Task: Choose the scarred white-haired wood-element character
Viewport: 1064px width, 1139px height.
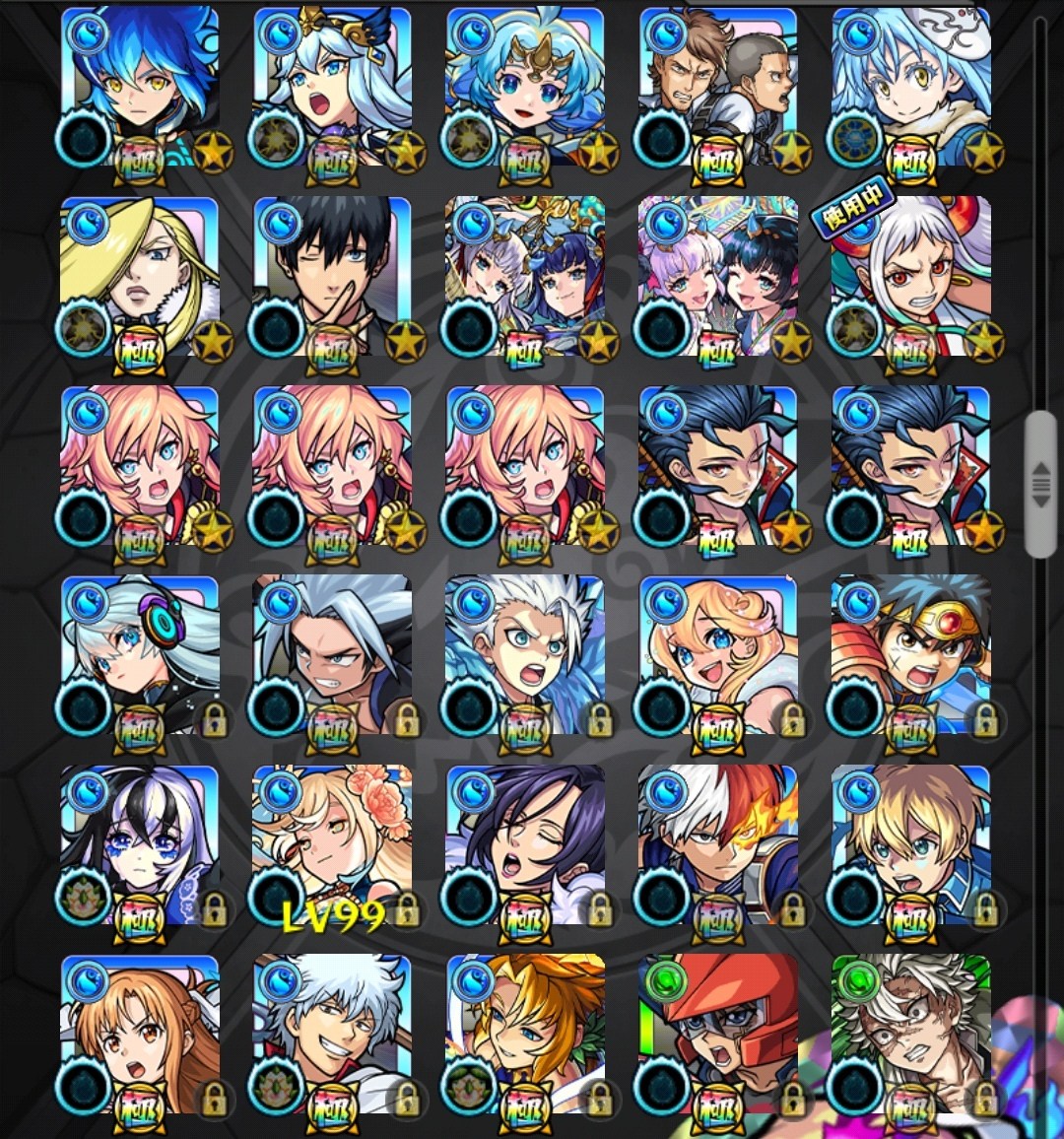Action: pyautogui.click(x=910, y=1035)
